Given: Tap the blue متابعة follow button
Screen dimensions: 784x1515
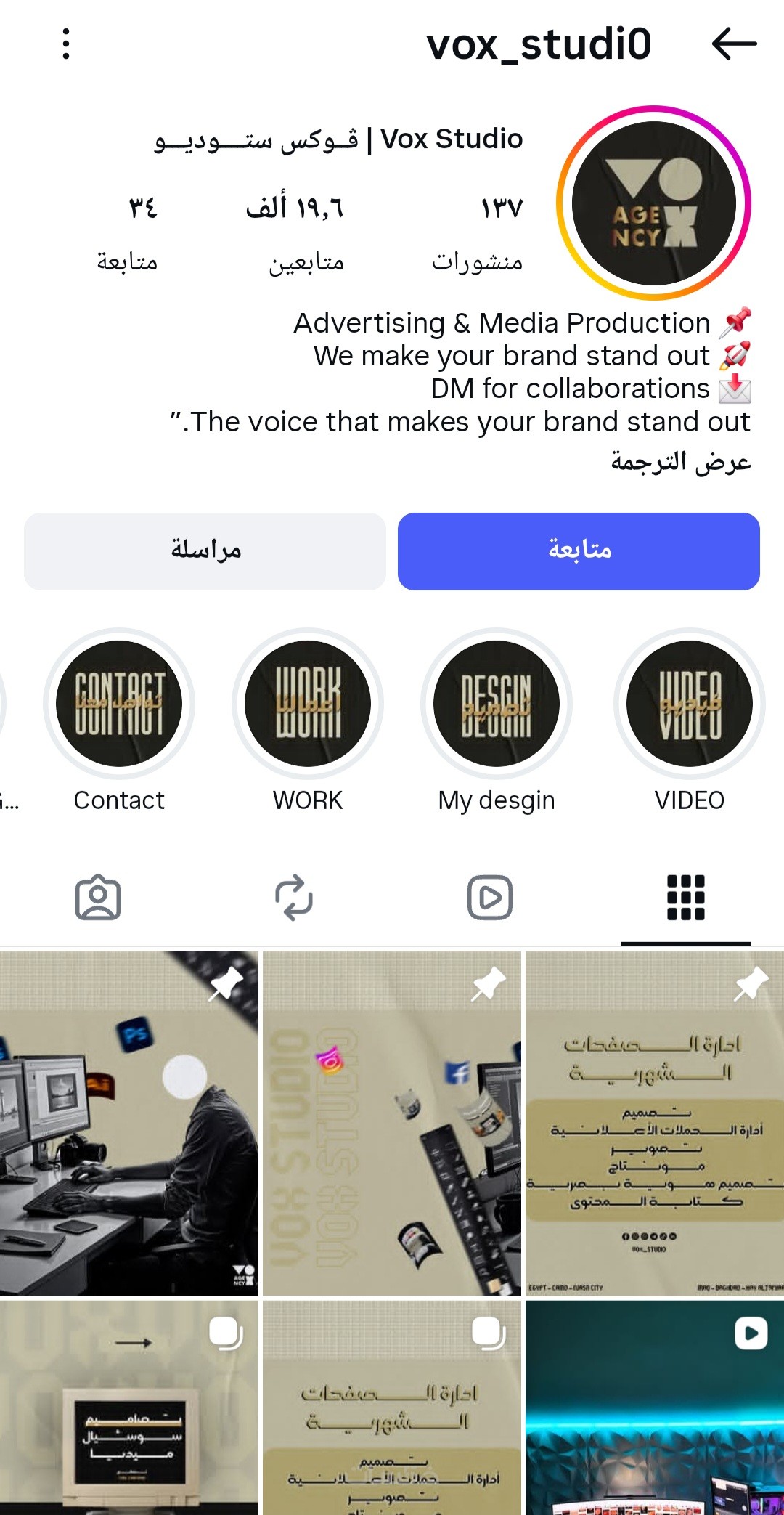Looking at the screenshot, I should [579, 551].
